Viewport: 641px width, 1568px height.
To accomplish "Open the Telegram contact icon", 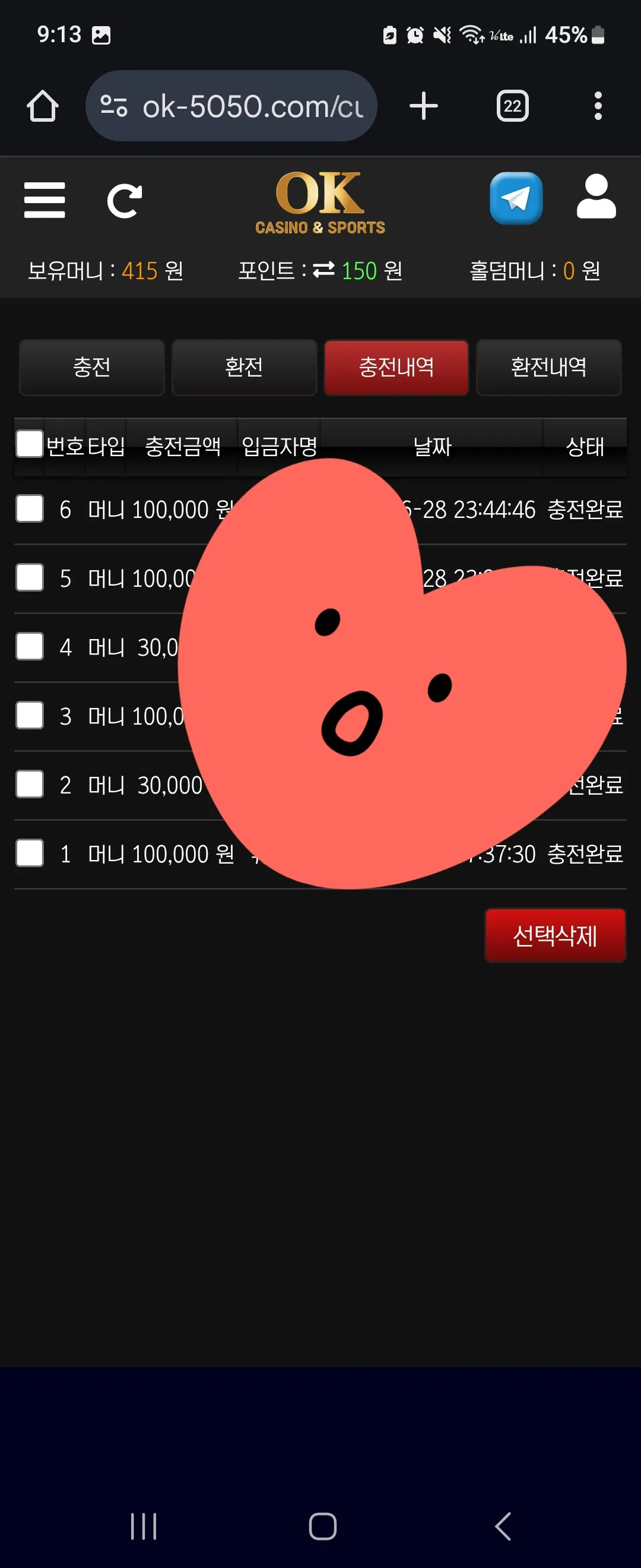I will click(516, 198).
